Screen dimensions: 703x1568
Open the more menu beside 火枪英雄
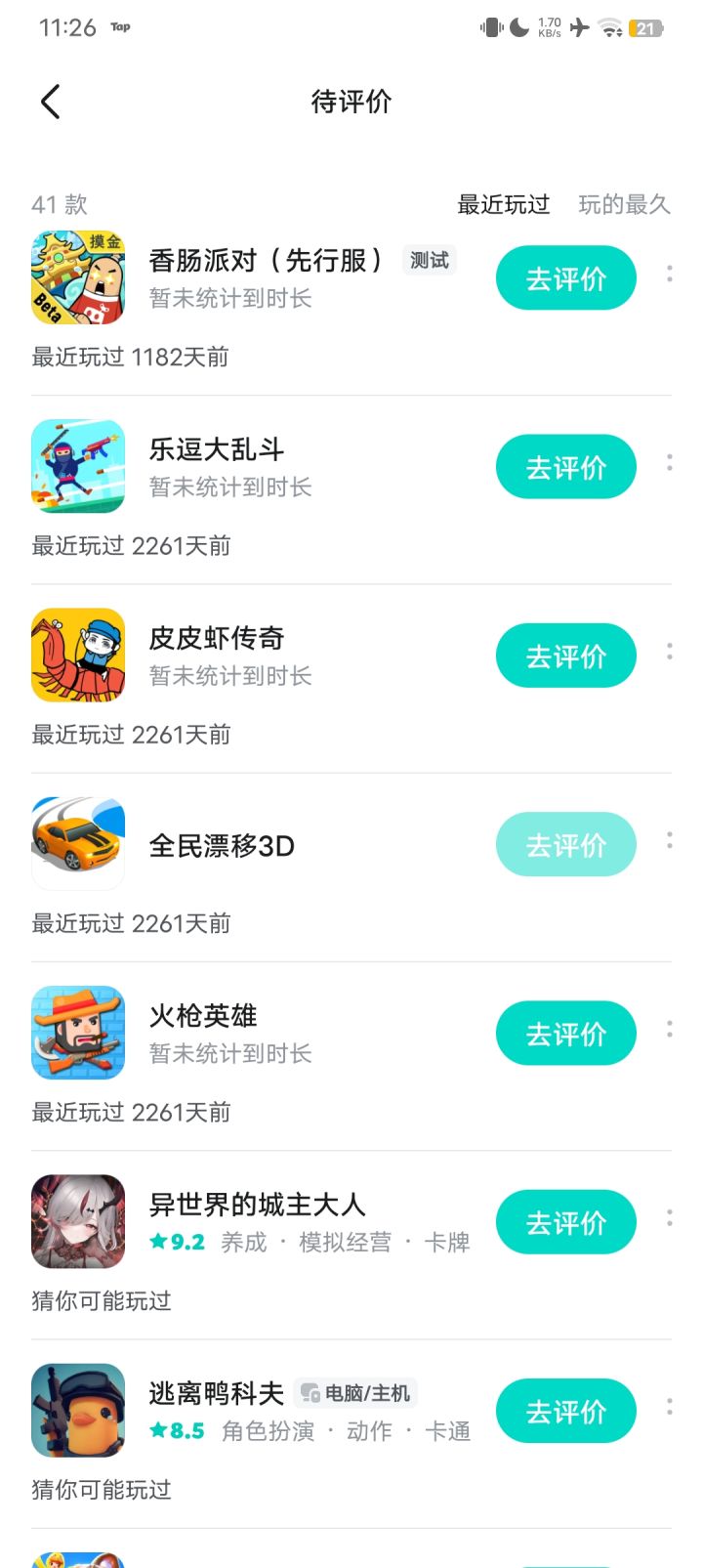coord(670,1028)
